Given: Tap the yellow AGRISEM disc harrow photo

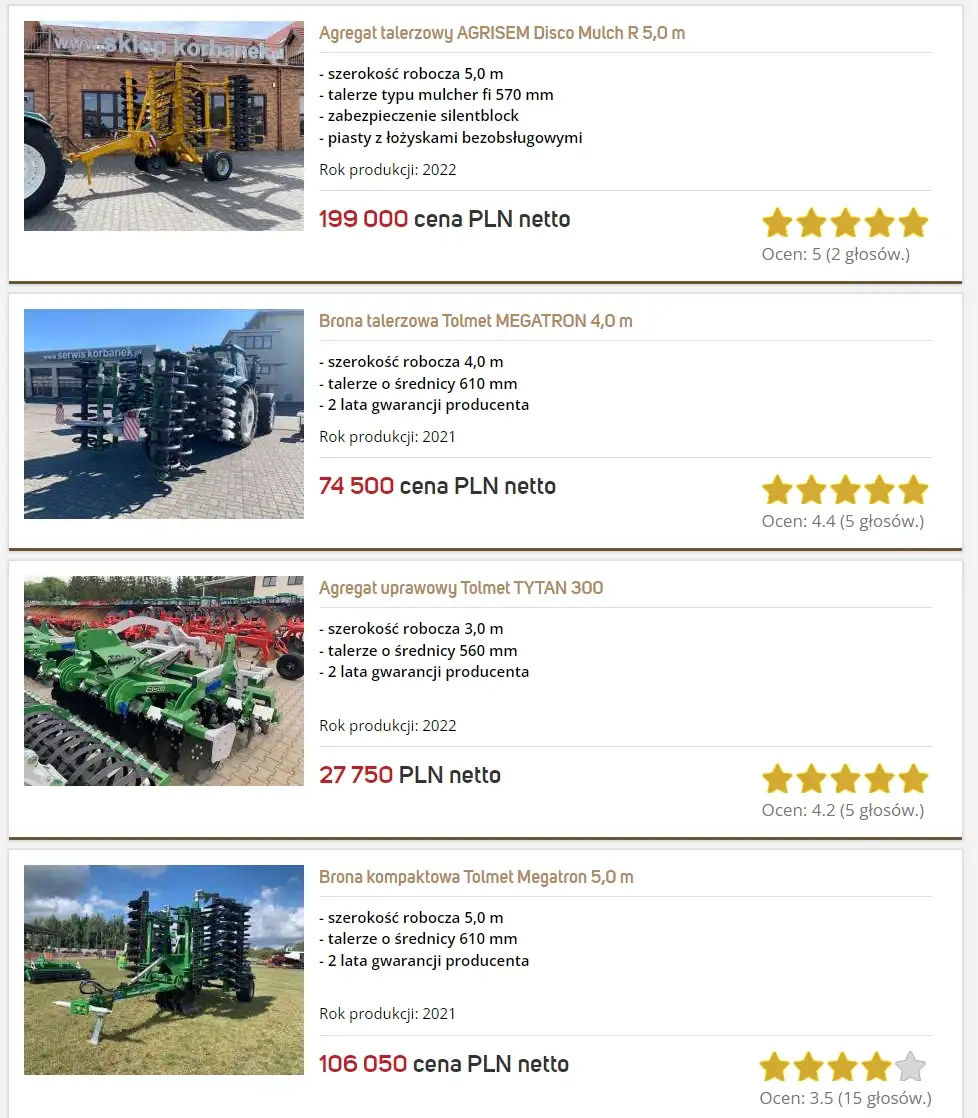Looking at the screenshot, I should [x=164, y=126].
